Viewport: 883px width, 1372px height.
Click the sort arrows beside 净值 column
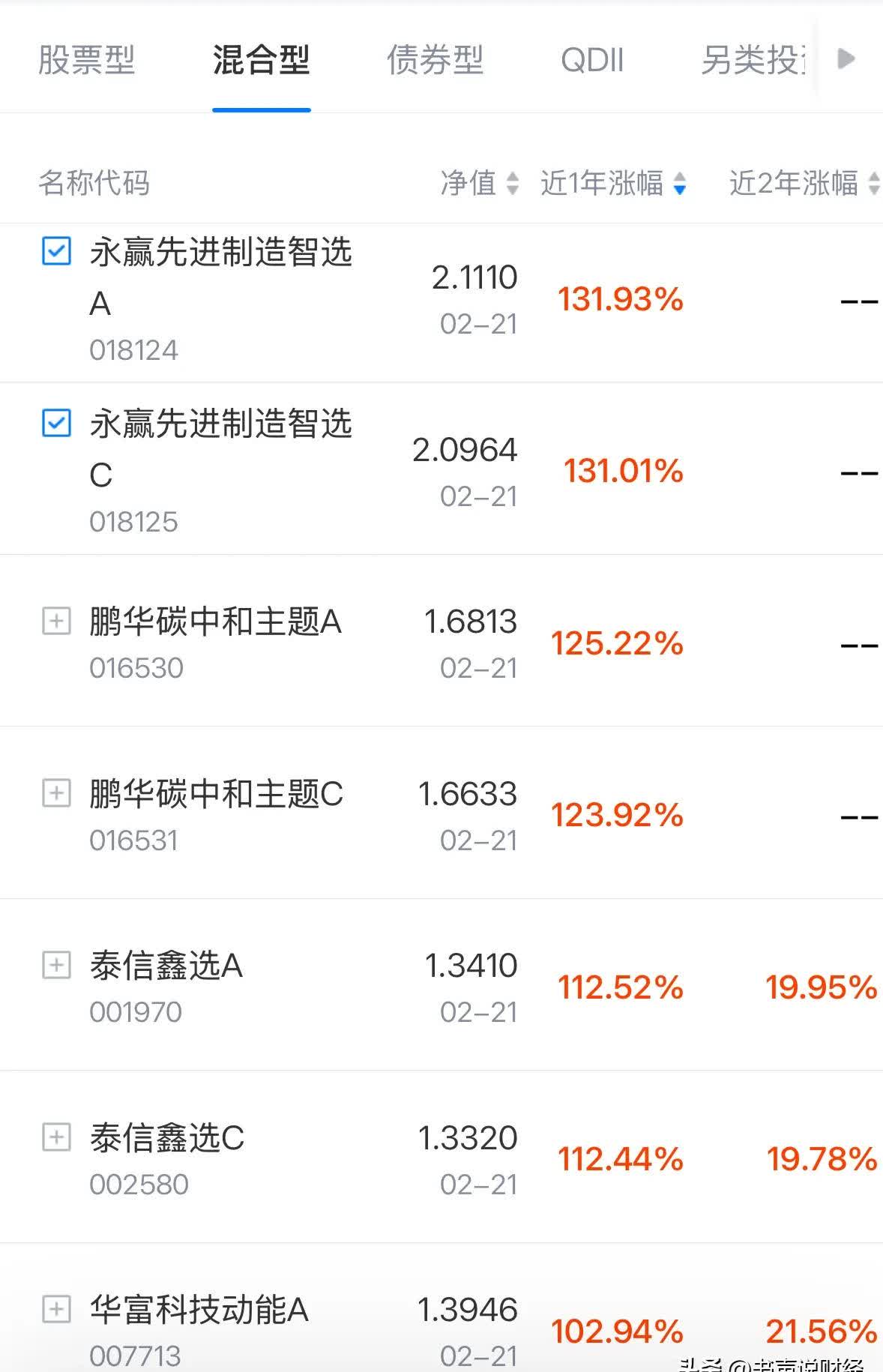click(x=513, y=183)
